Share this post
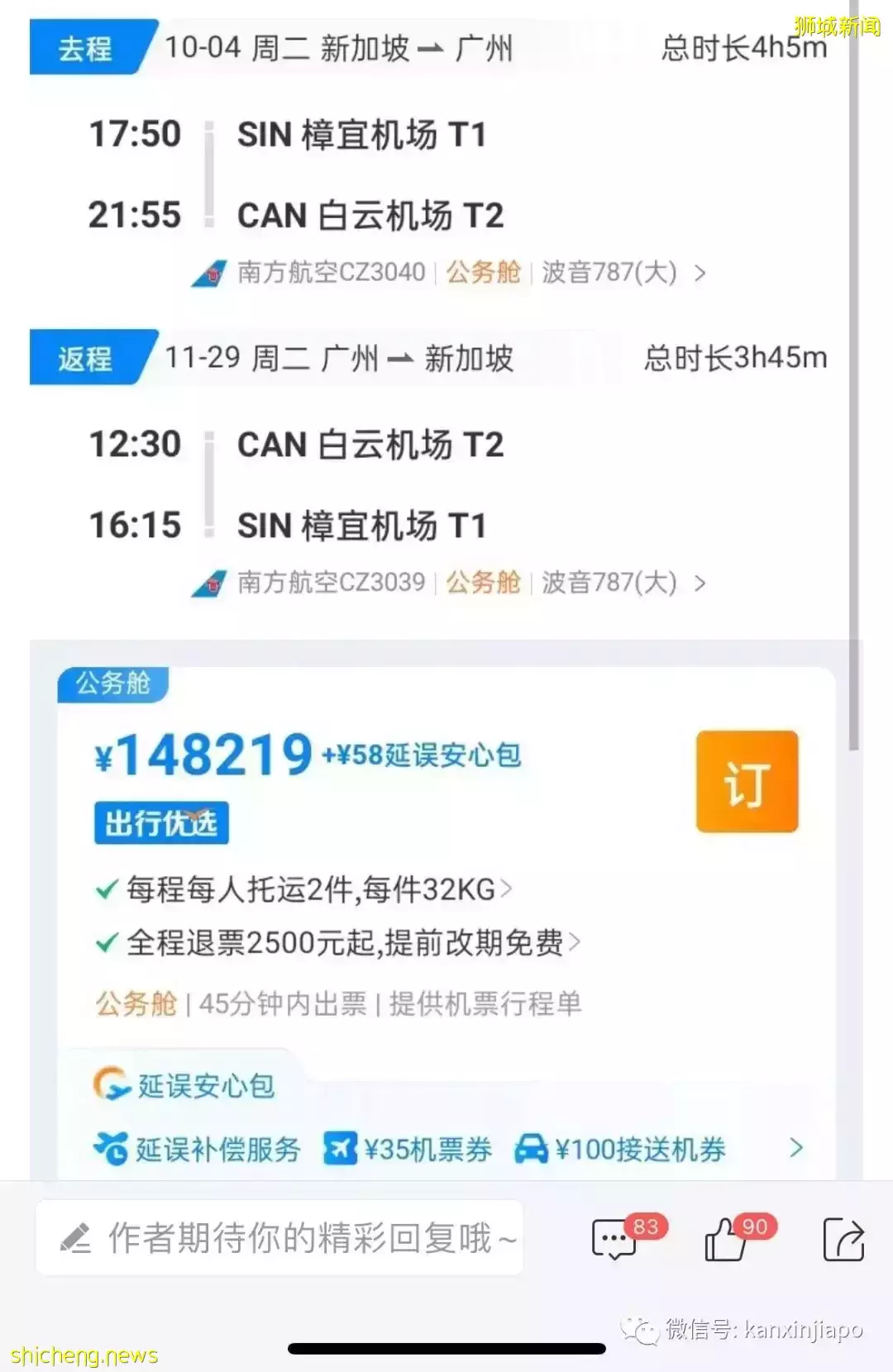 (843, 1240)
